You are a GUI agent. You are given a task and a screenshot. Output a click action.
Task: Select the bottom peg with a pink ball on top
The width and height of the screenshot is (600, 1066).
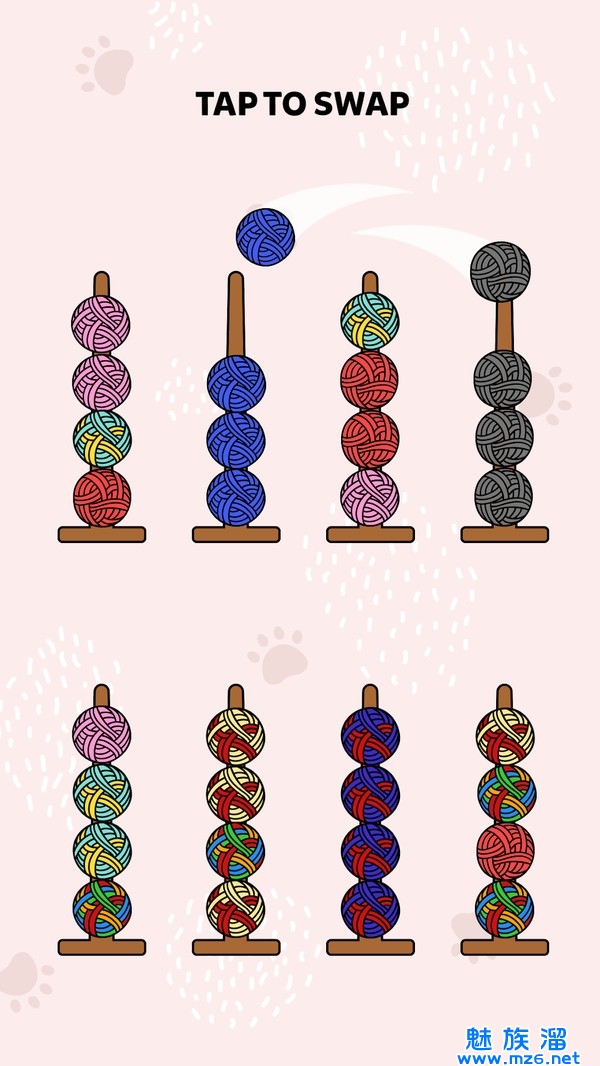click(102, 820)
